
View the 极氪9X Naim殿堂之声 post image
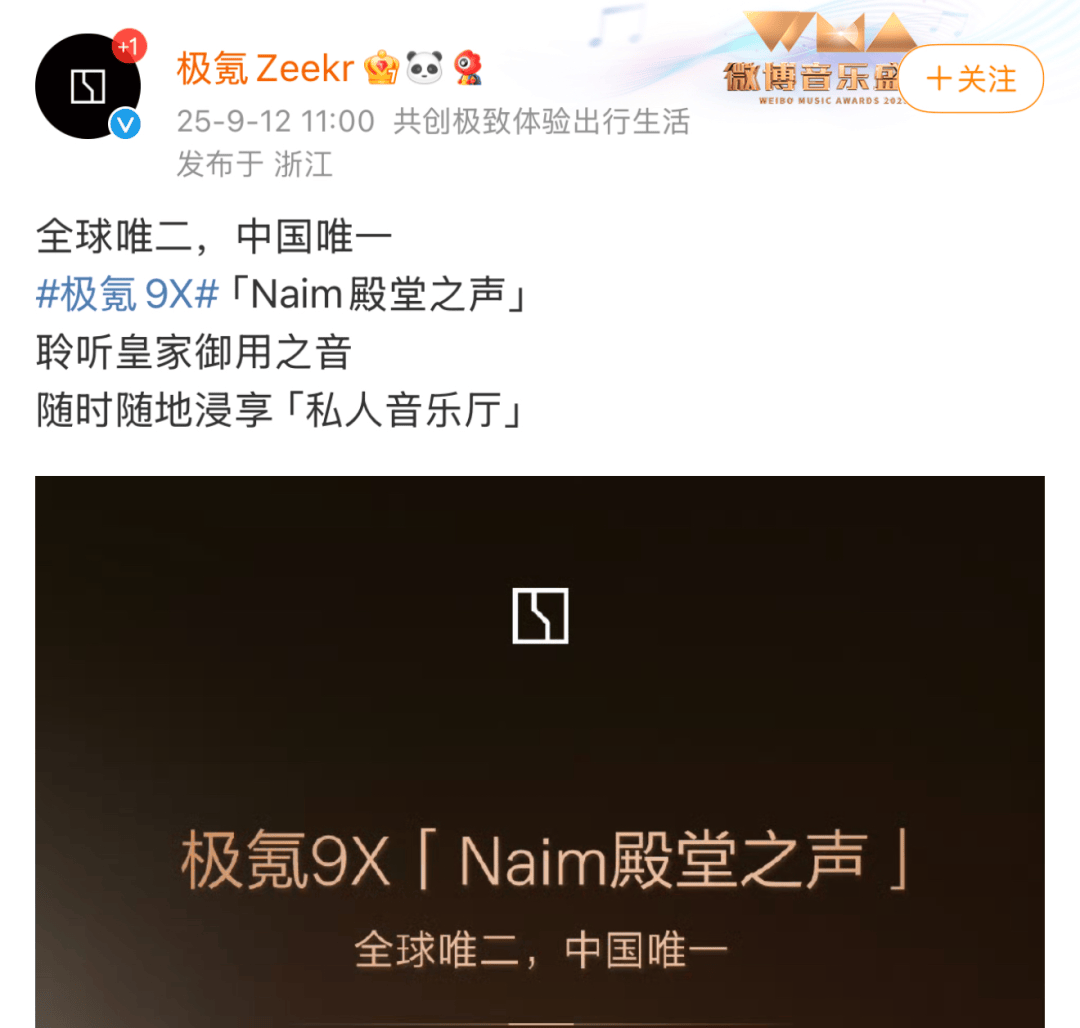click(540, 750)
